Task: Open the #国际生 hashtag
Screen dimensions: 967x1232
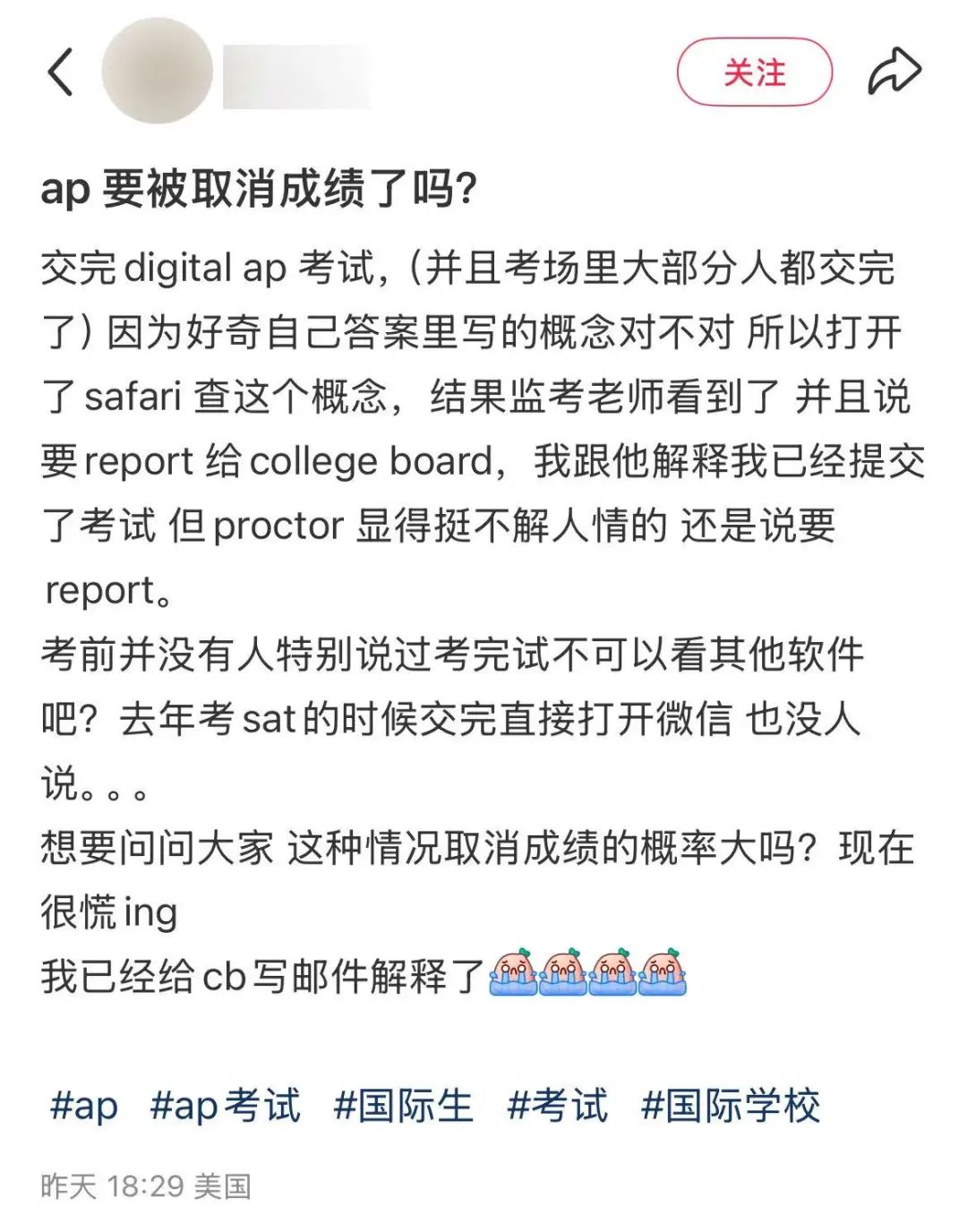Action: 403,1106
